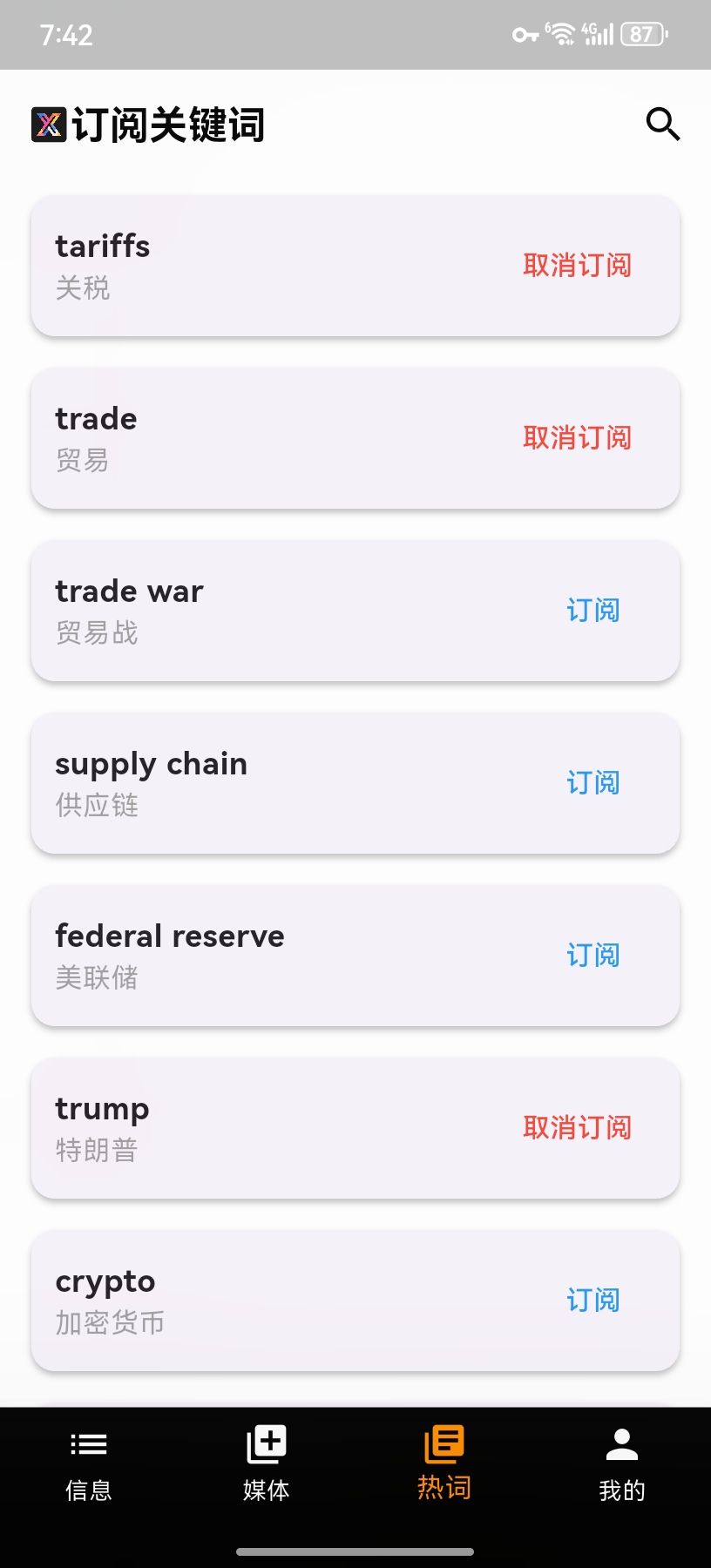Unsubscribe from the trump keyword
711x1568 pixels.
[578, 1128]
